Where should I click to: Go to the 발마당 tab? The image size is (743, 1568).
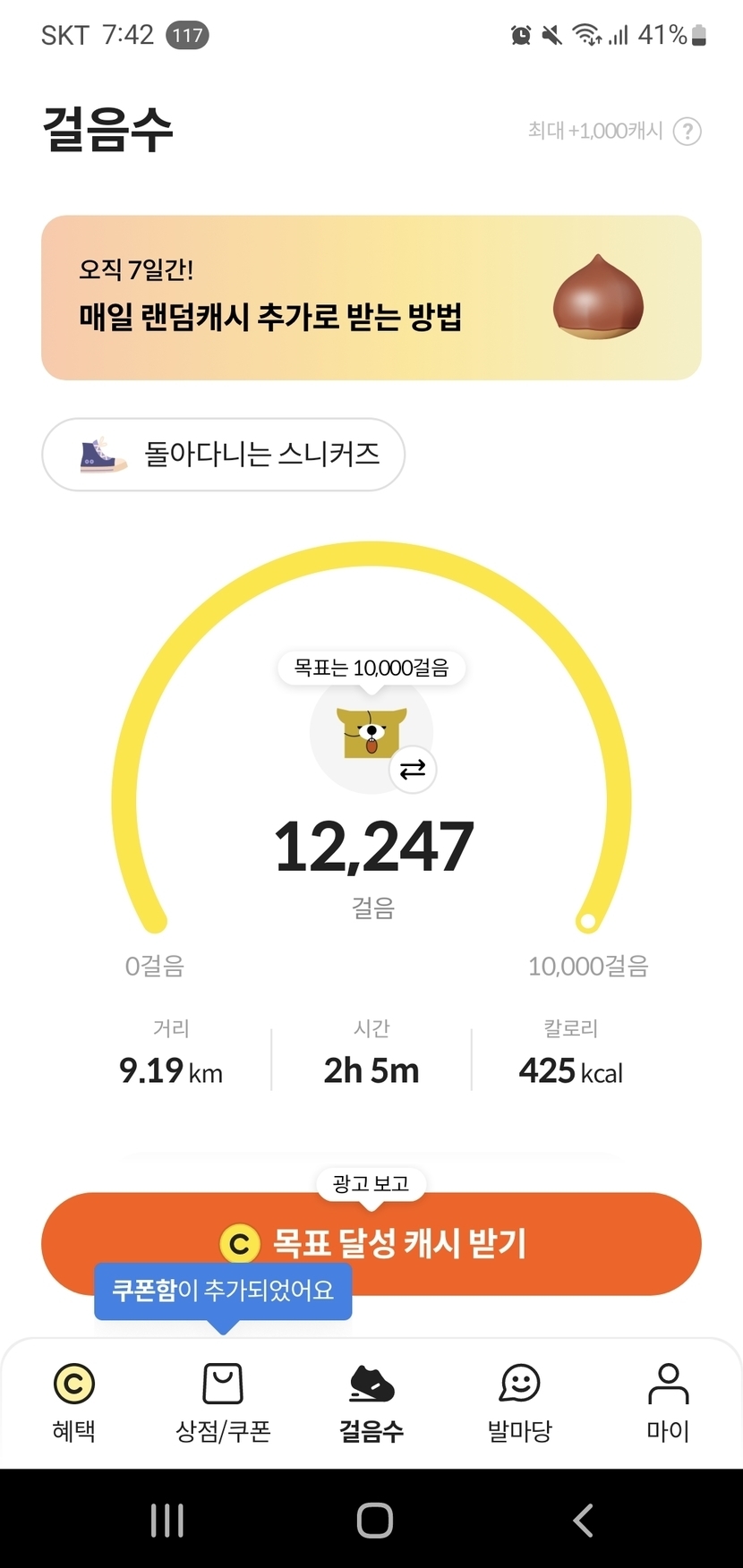519,1401
